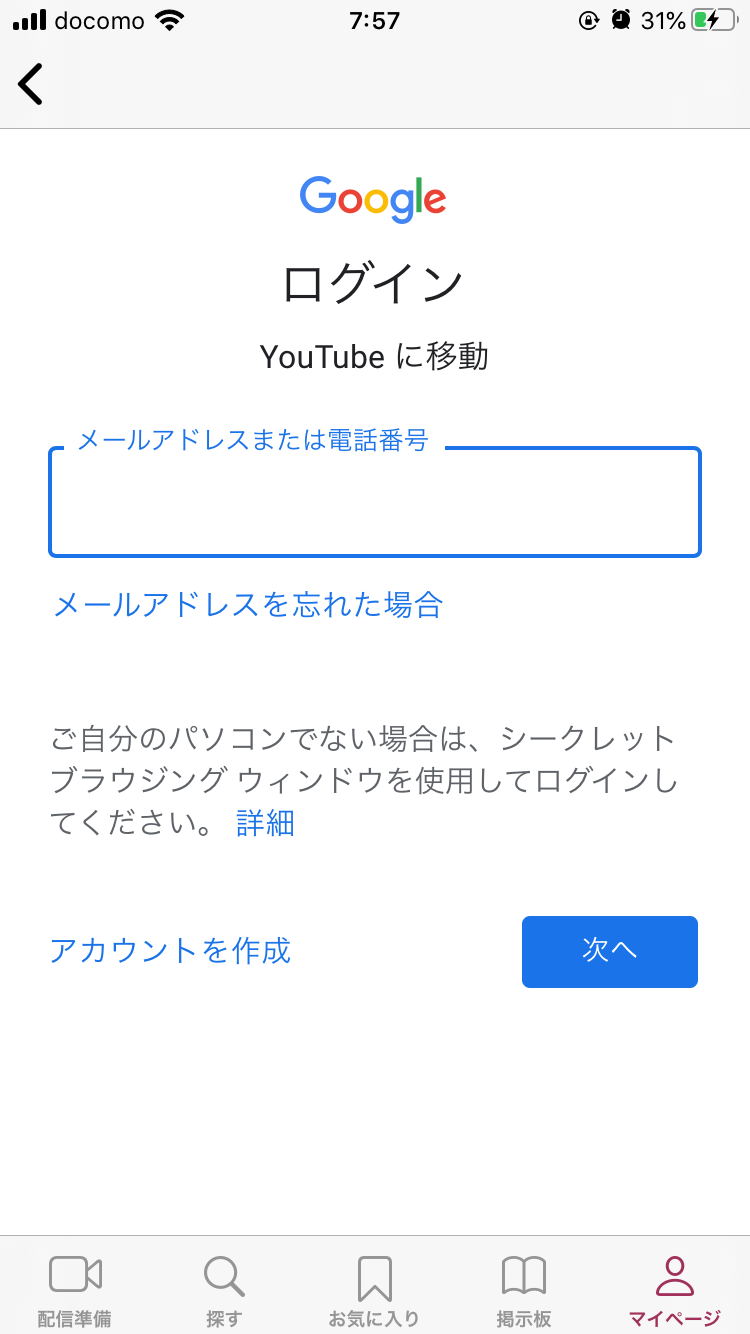
Task: Tap the 次へ button
Action: [x=609, y=951]
